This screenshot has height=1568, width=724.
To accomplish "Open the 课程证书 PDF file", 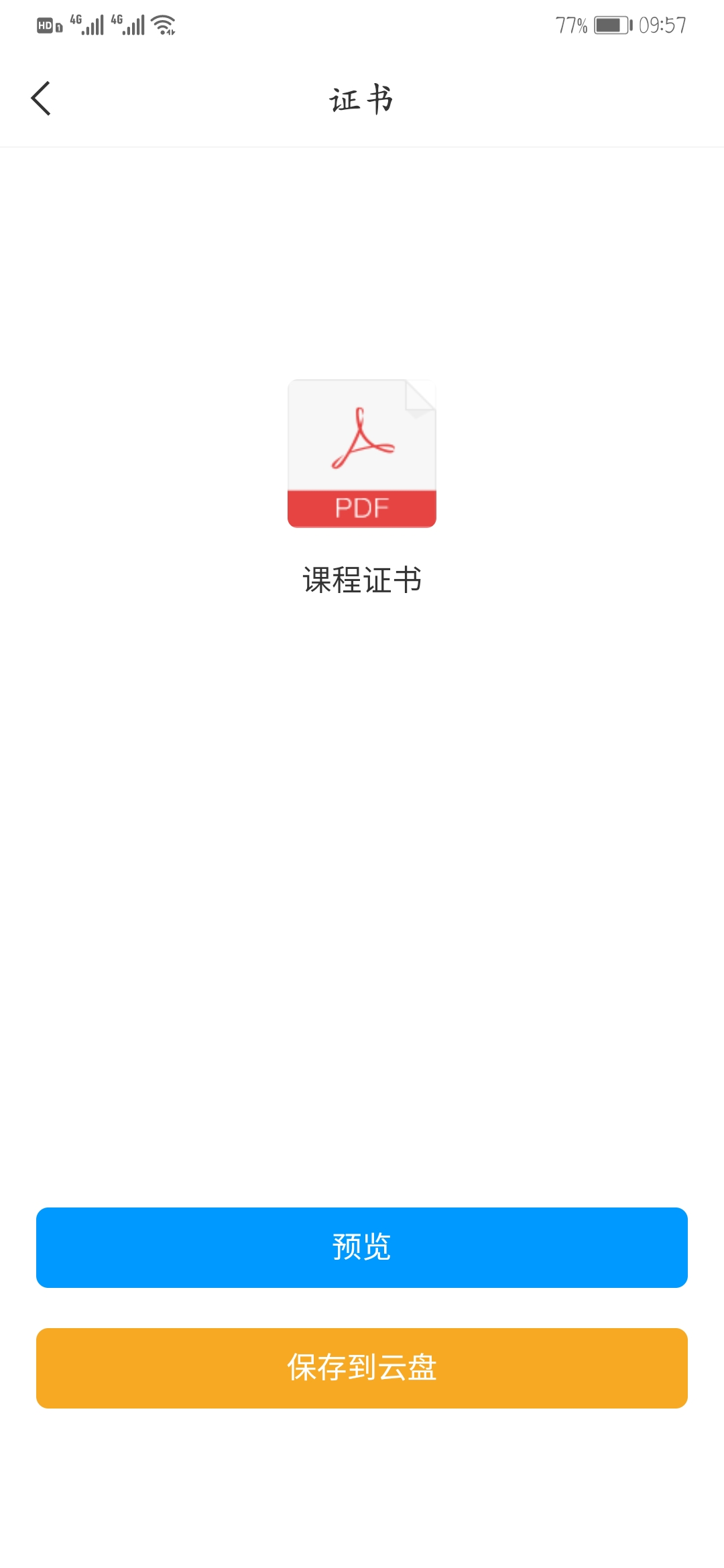I will (x=362, y=454).
